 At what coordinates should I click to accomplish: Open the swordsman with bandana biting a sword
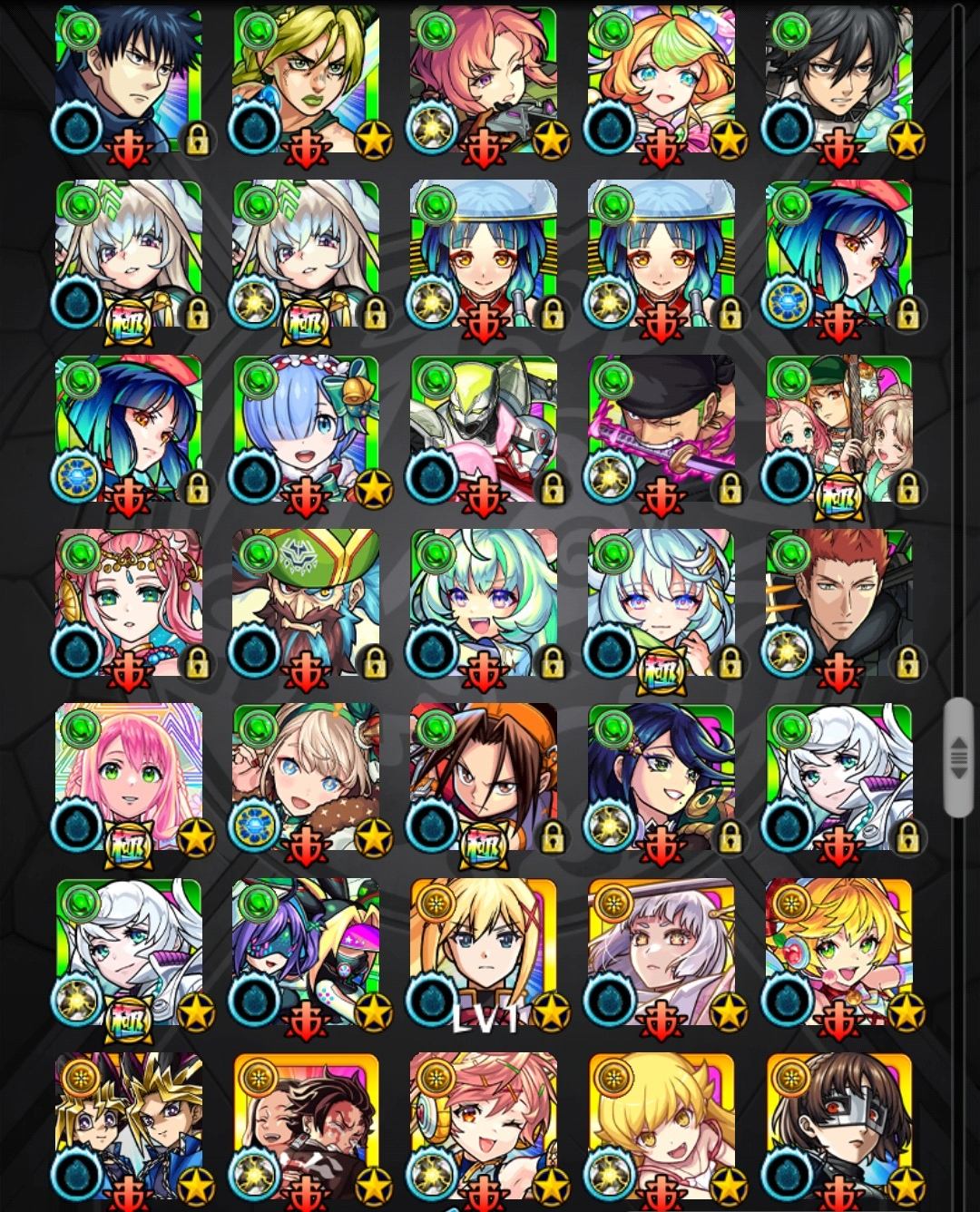pos(661,428)
